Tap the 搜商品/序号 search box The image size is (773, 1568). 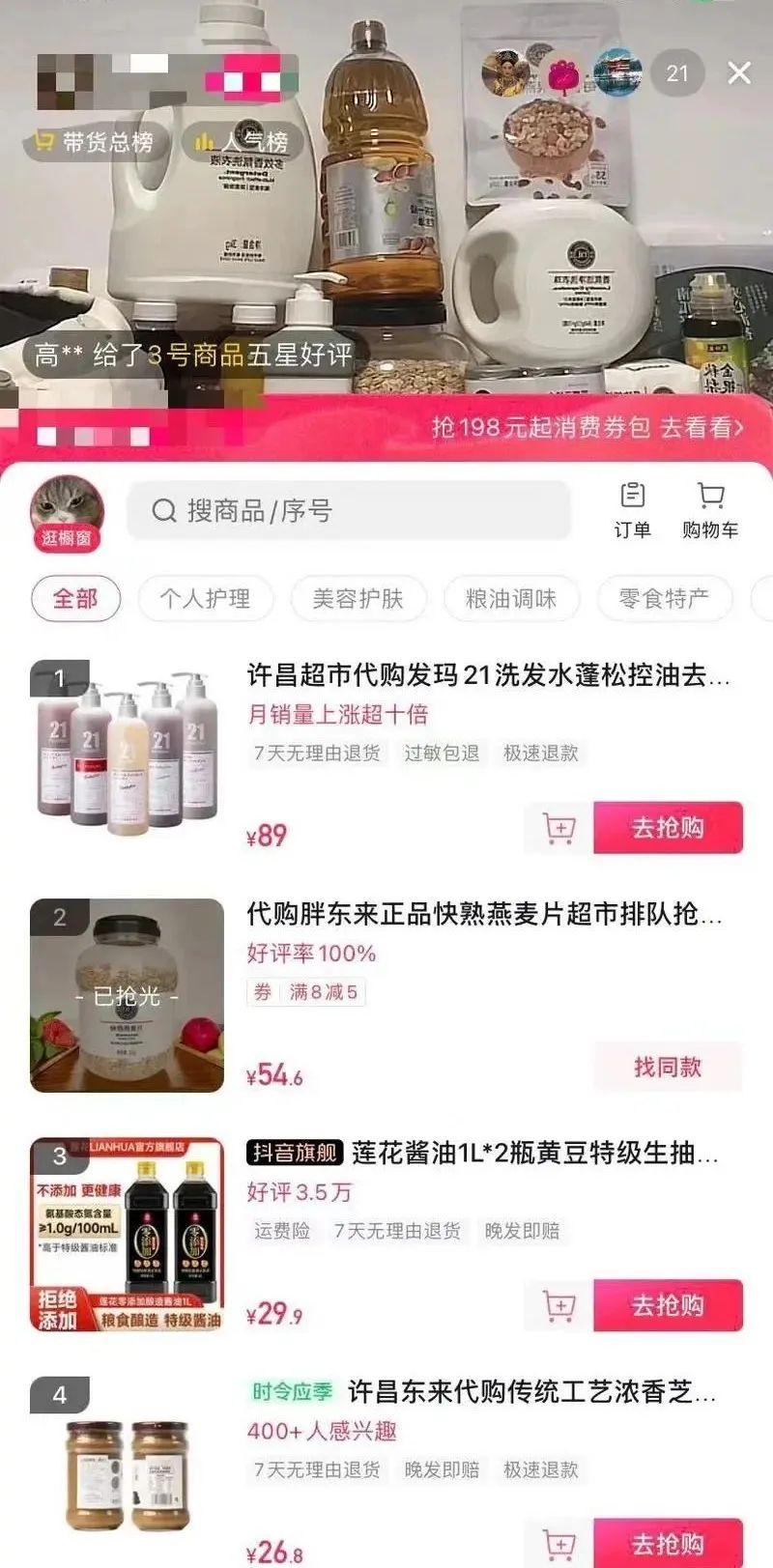point(348,511)
